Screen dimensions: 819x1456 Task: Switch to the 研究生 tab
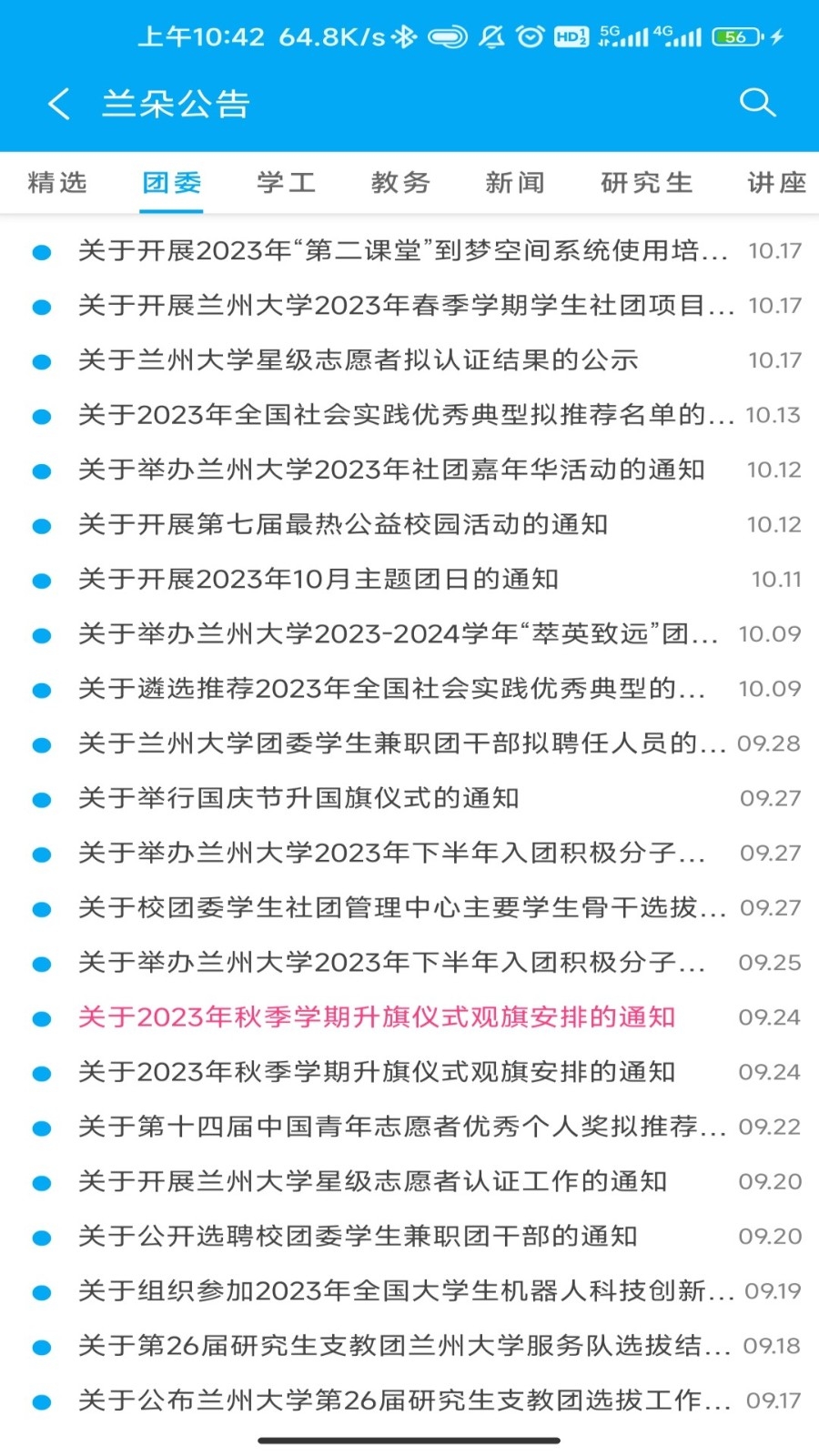coord(646,182)
